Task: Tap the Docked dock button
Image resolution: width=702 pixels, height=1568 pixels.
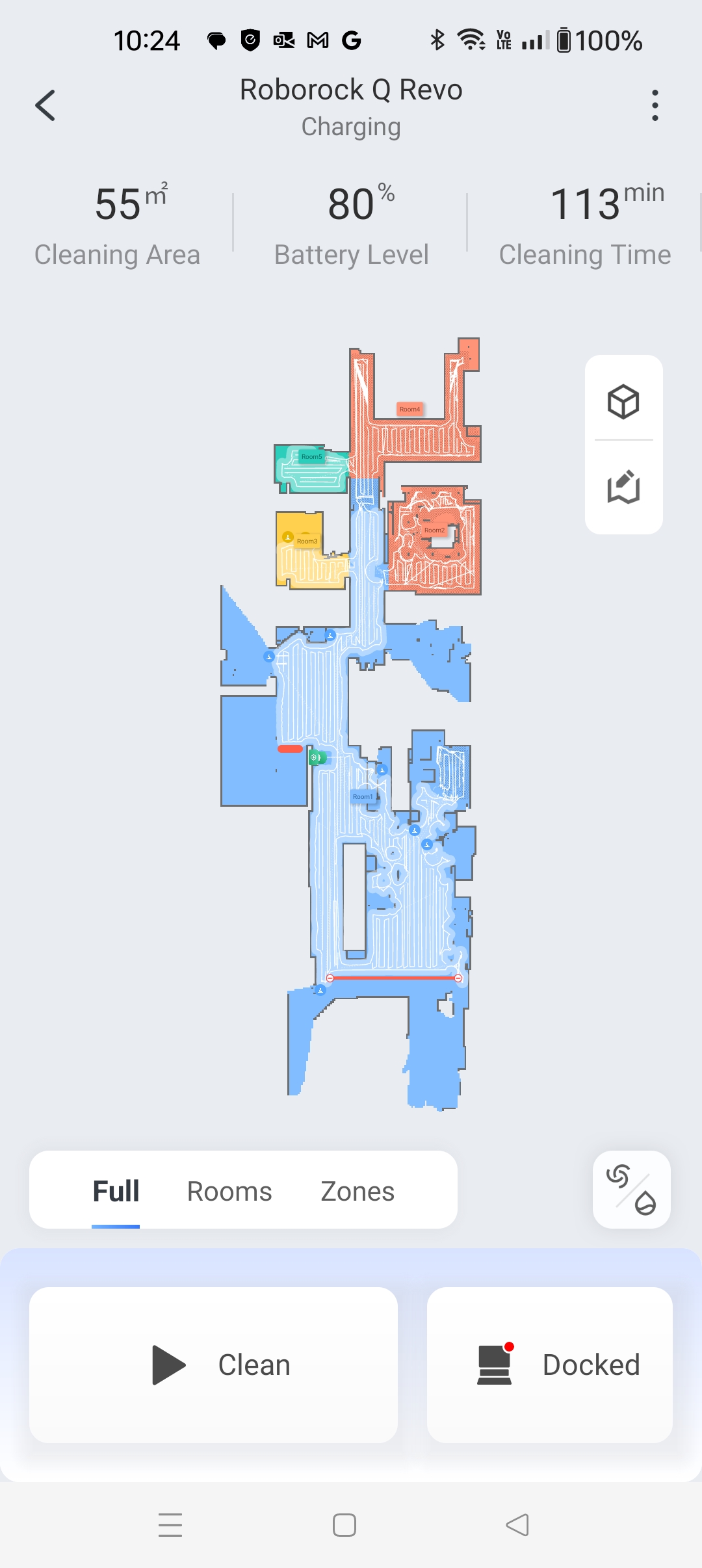Action: [x=549, y=1365]
